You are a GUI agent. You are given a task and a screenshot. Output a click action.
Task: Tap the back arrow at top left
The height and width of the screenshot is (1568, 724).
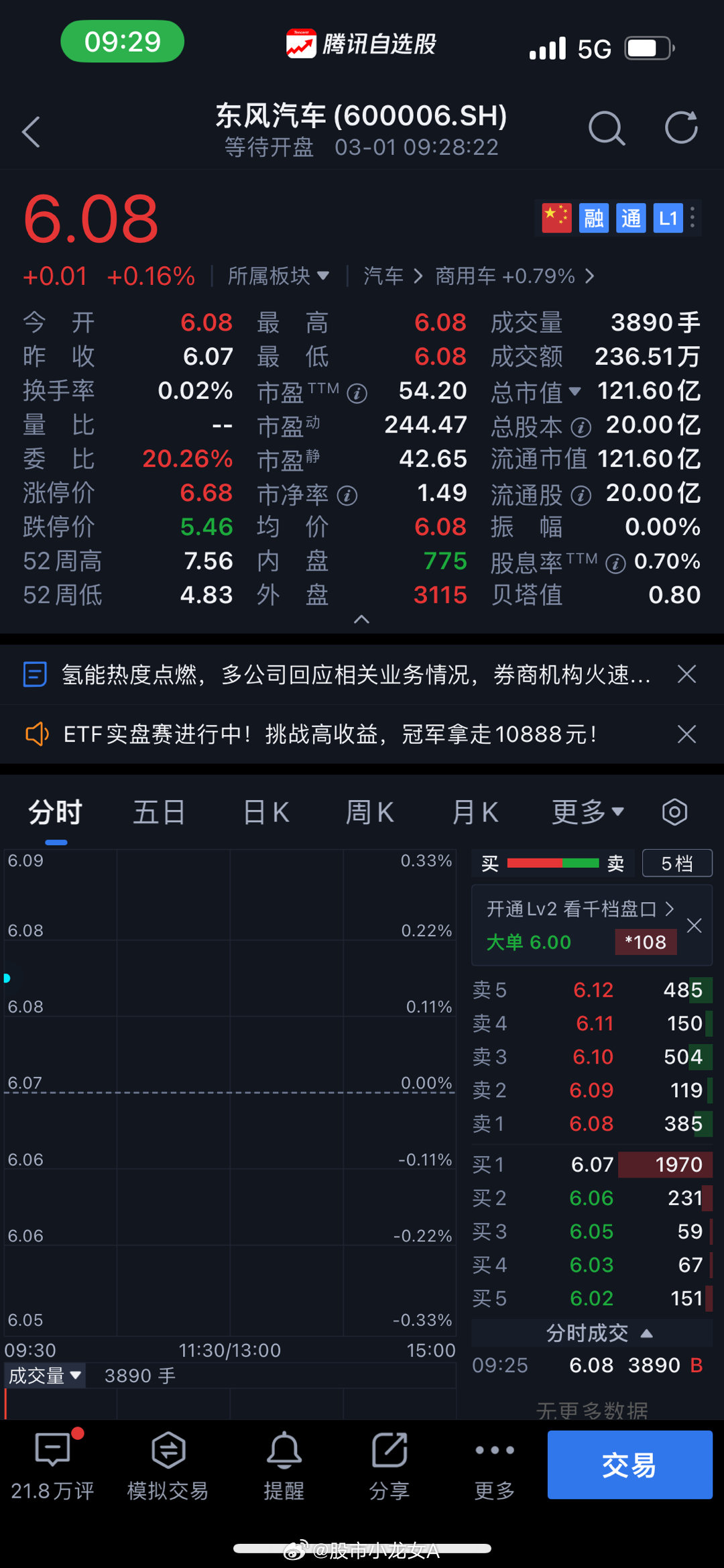pos(29,131)
